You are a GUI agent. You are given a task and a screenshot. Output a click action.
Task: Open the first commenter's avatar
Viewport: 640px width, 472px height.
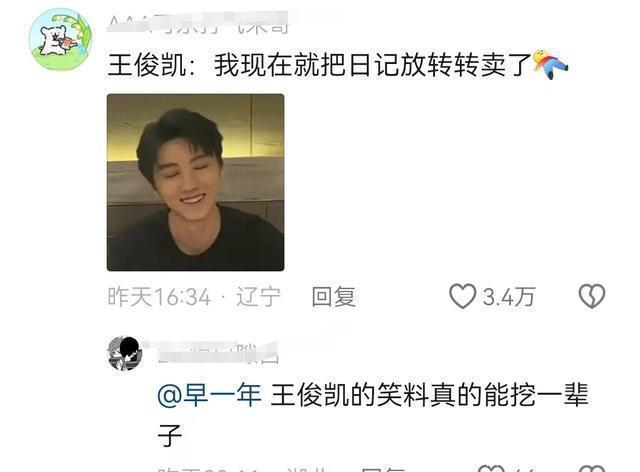click(60, 39)
